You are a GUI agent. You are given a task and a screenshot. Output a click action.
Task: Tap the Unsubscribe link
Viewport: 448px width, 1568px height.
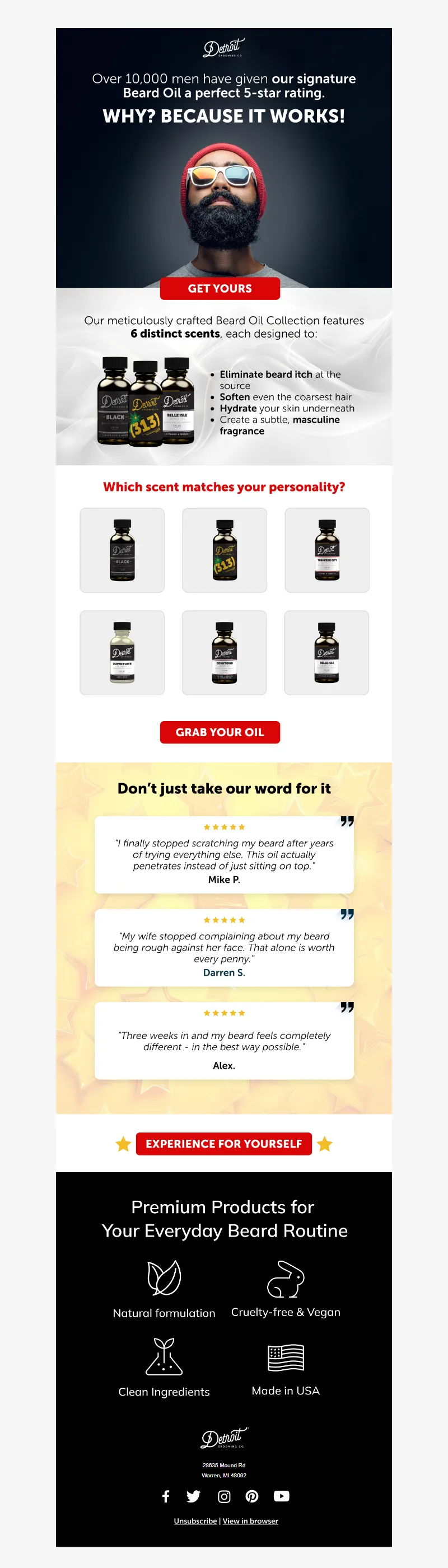point(195,1521)
